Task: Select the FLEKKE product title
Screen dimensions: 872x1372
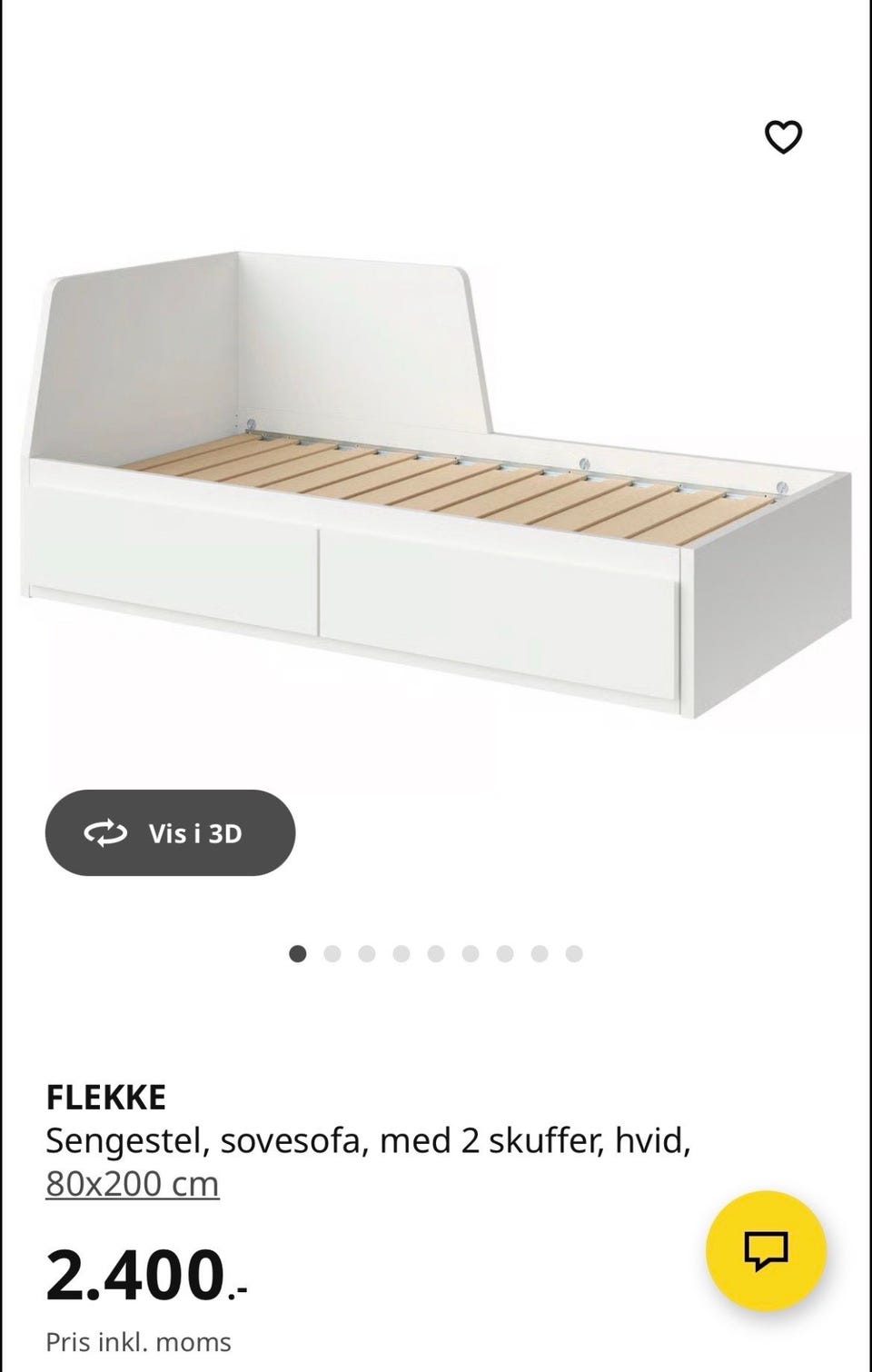Action: coord(105,1096)
